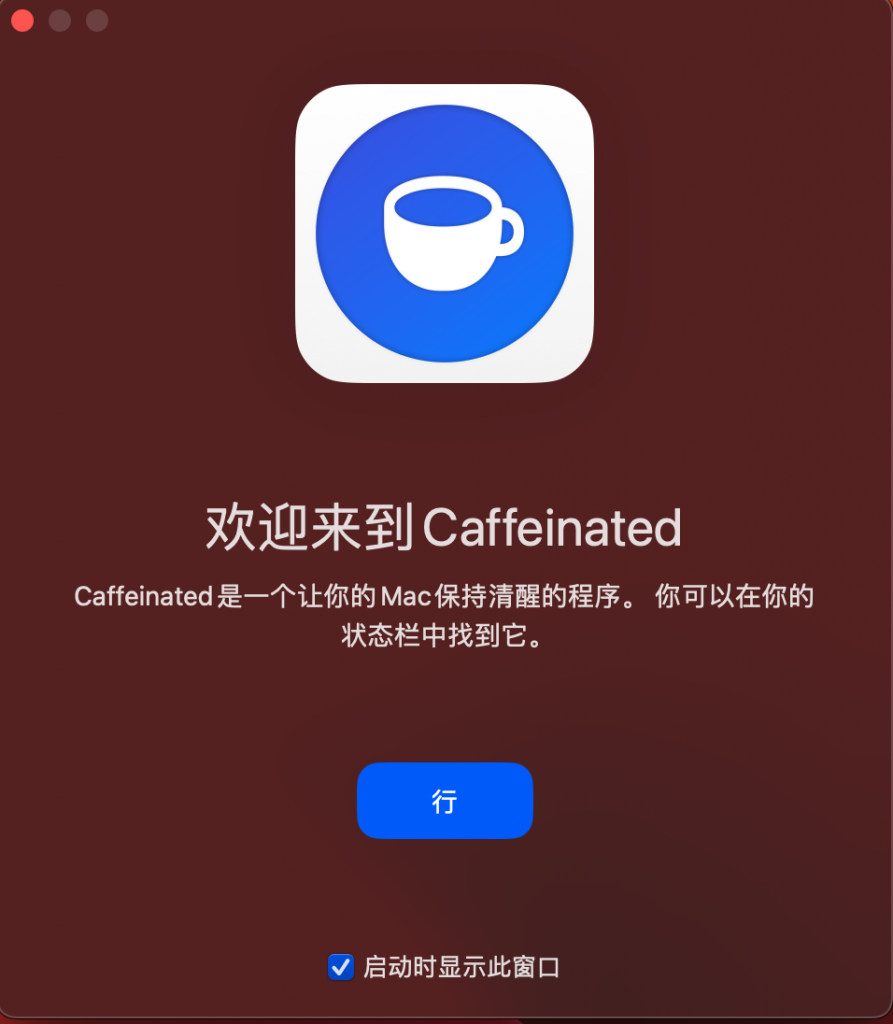
Task: Click the rightmost zoom traffic light dot
Action: point(96,20)
